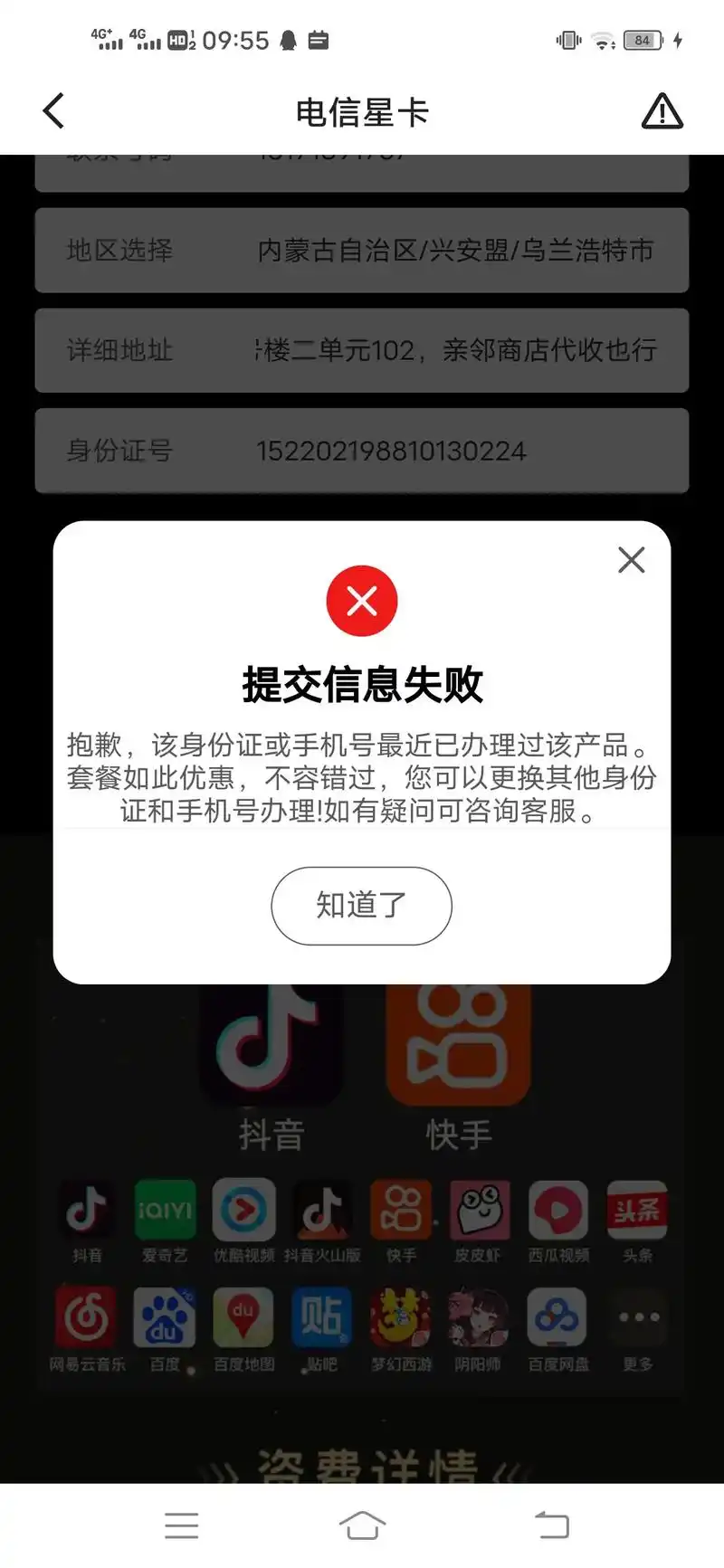The image size is (724, 1568).
Task: Select the 阴阳师 game icon
Action: (x=479, y=1319)
